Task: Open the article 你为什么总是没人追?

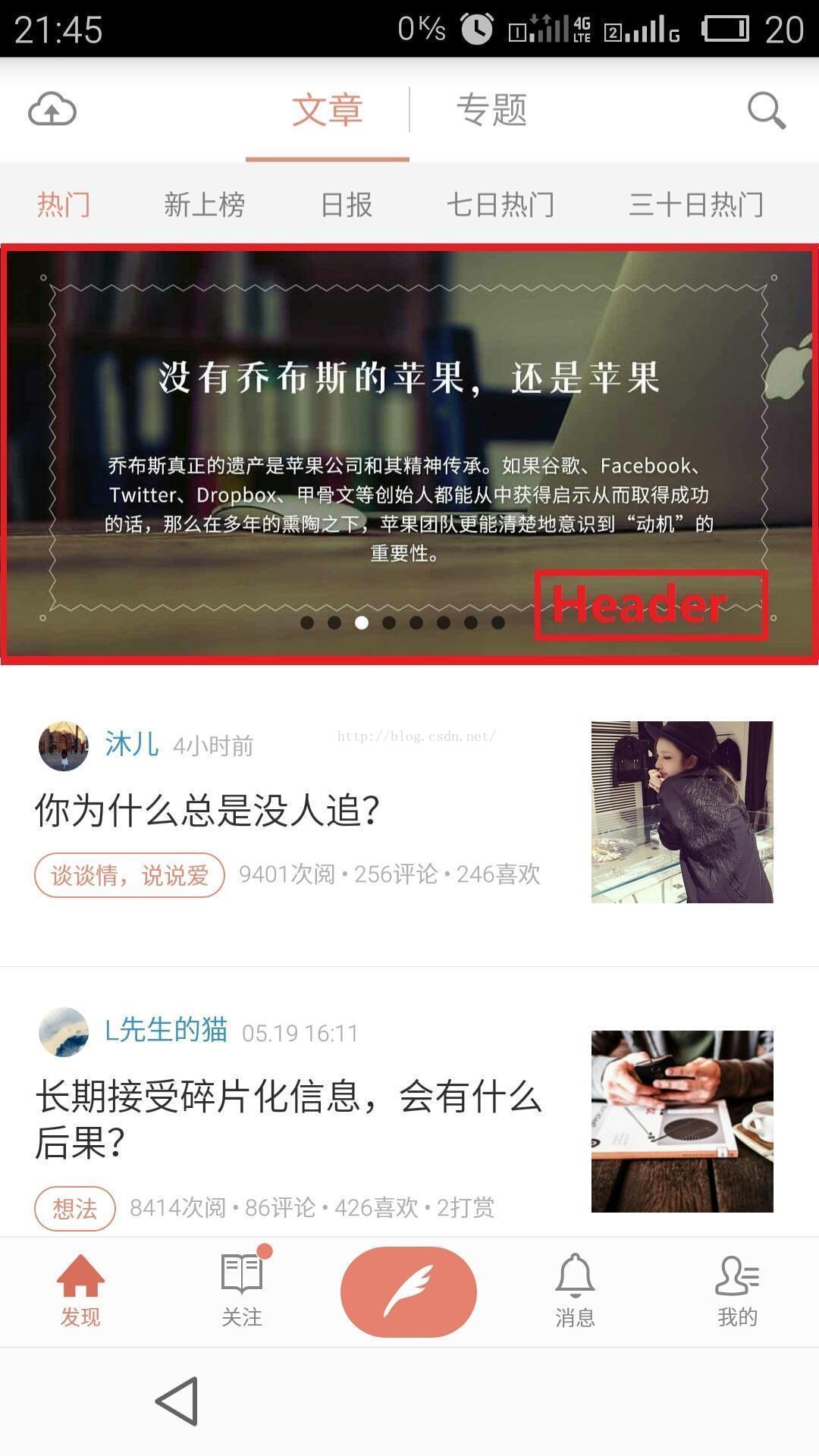Action: 207,810
